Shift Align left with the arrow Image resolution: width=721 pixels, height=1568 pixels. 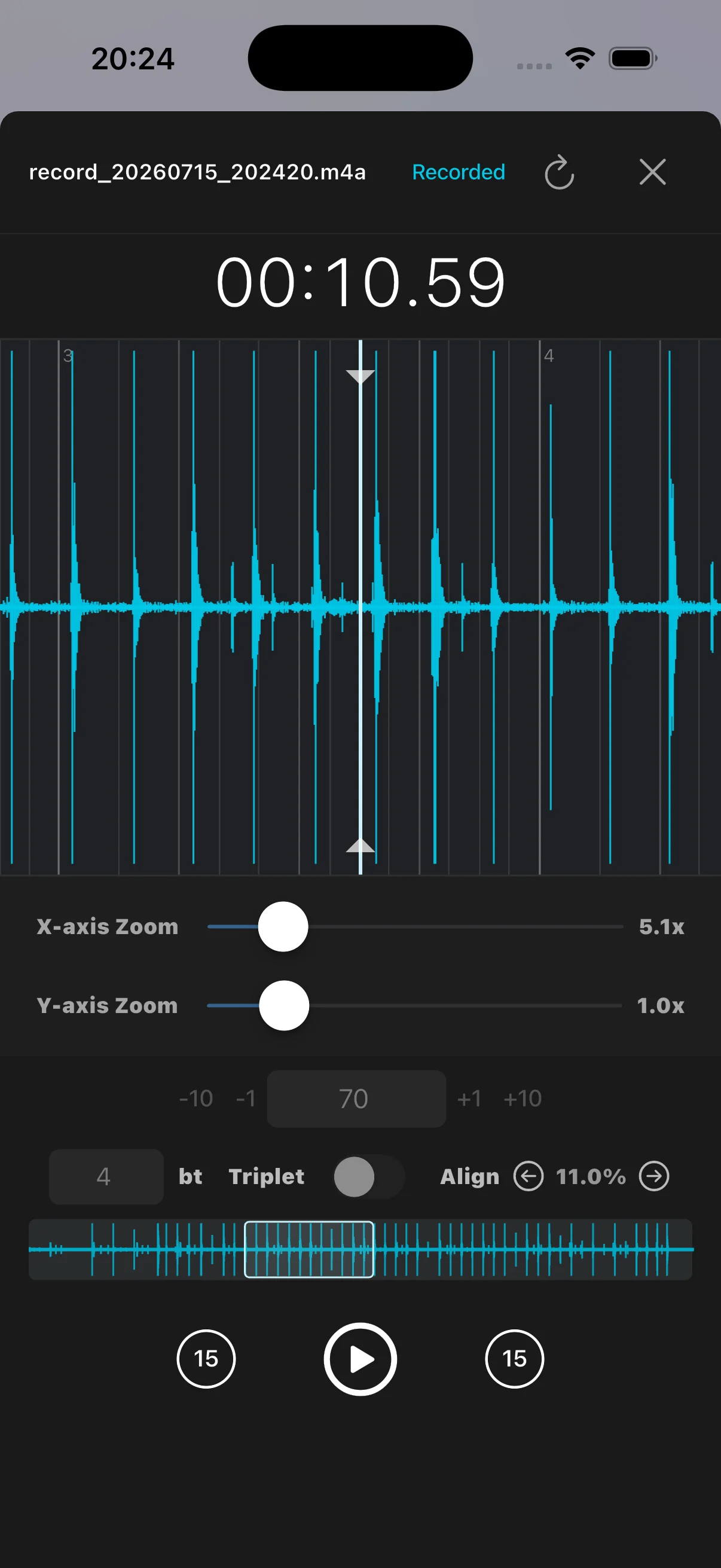click(528, 1176)
